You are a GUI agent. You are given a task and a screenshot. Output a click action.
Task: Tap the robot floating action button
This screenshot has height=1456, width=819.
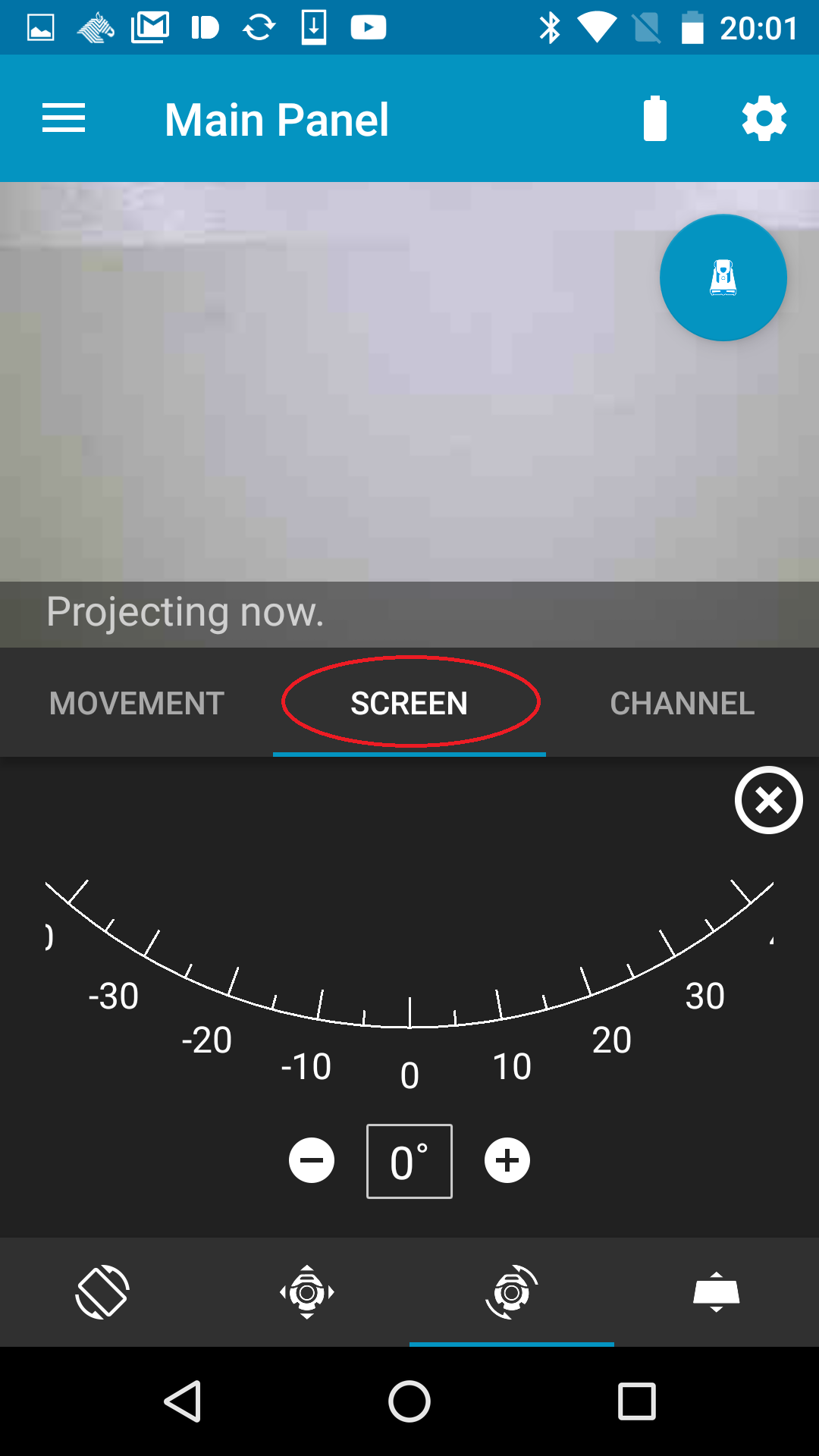point(723,278)
